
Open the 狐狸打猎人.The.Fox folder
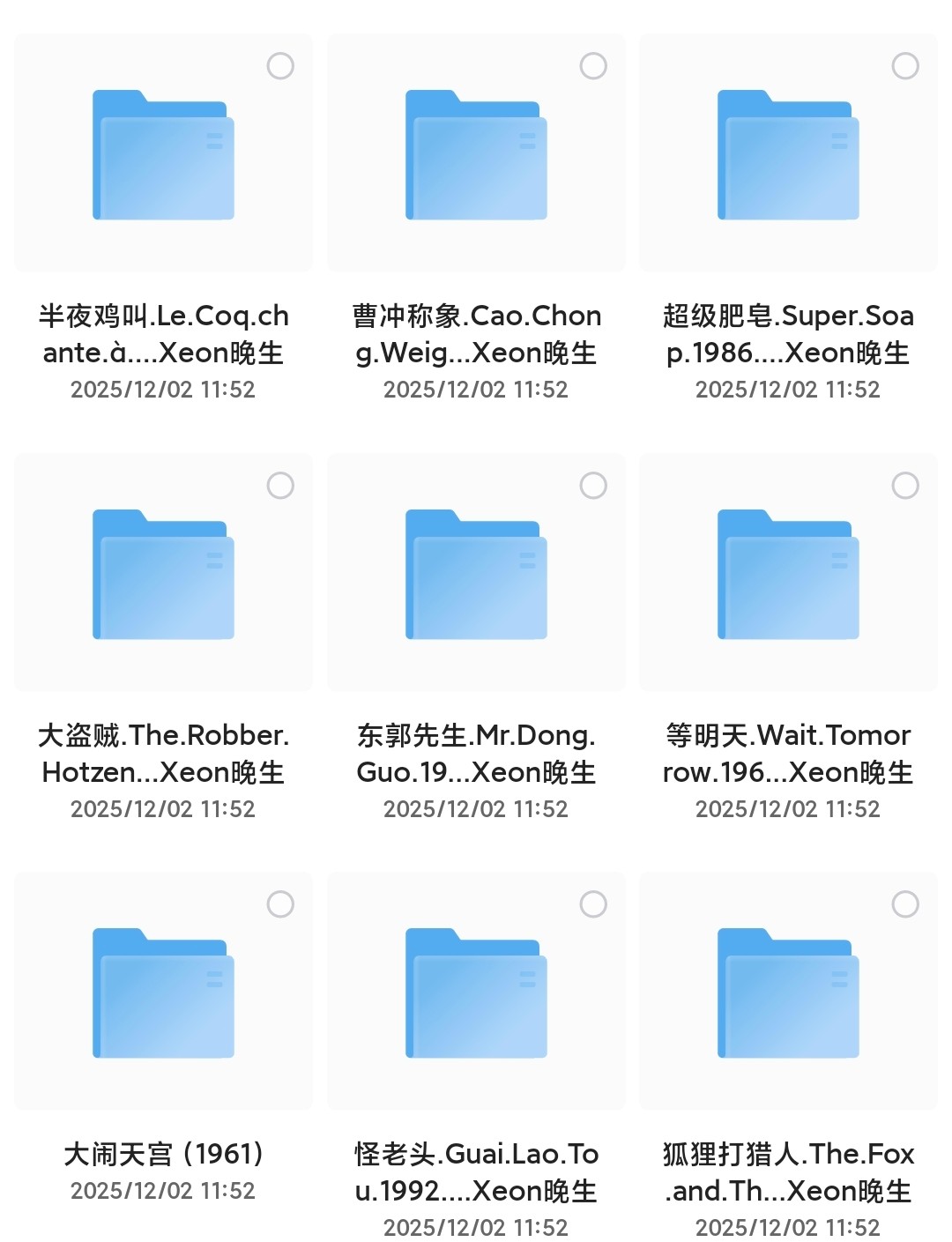(x=788, y=993)
